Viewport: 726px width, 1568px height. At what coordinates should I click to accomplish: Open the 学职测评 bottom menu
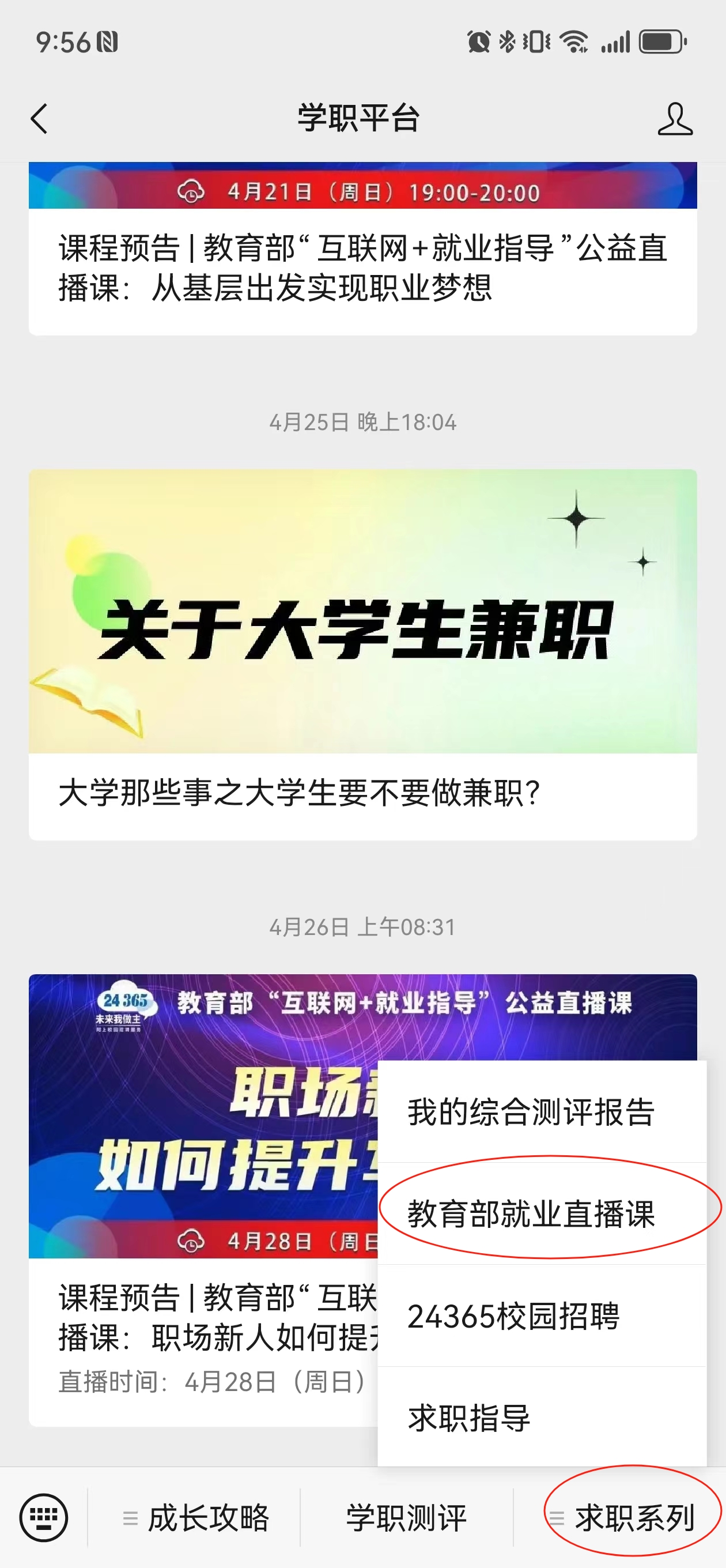(407, 1517)
